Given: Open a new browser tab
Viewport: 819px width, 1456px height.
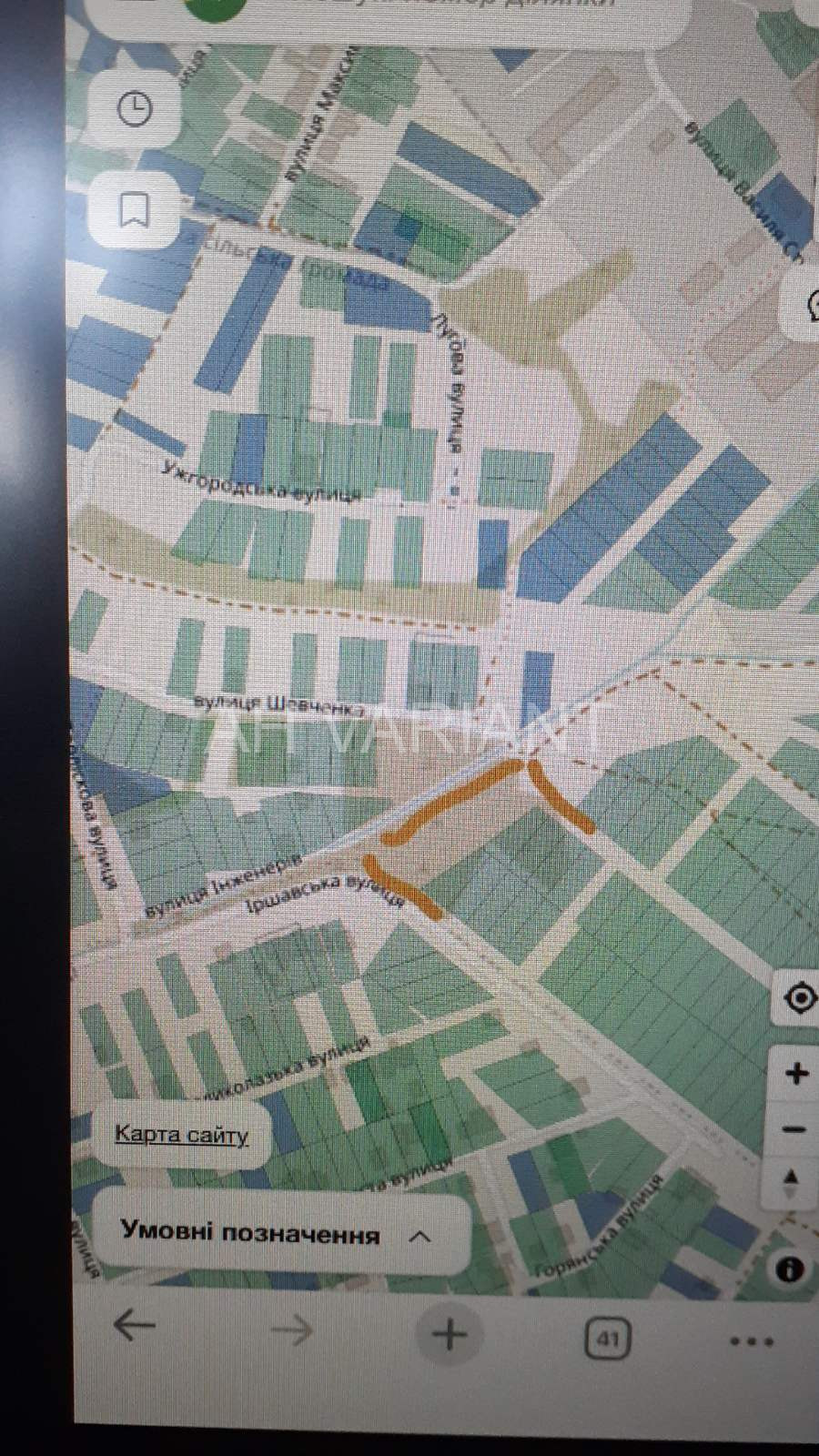Looking at the screenshot, I should pos(449,1335).
